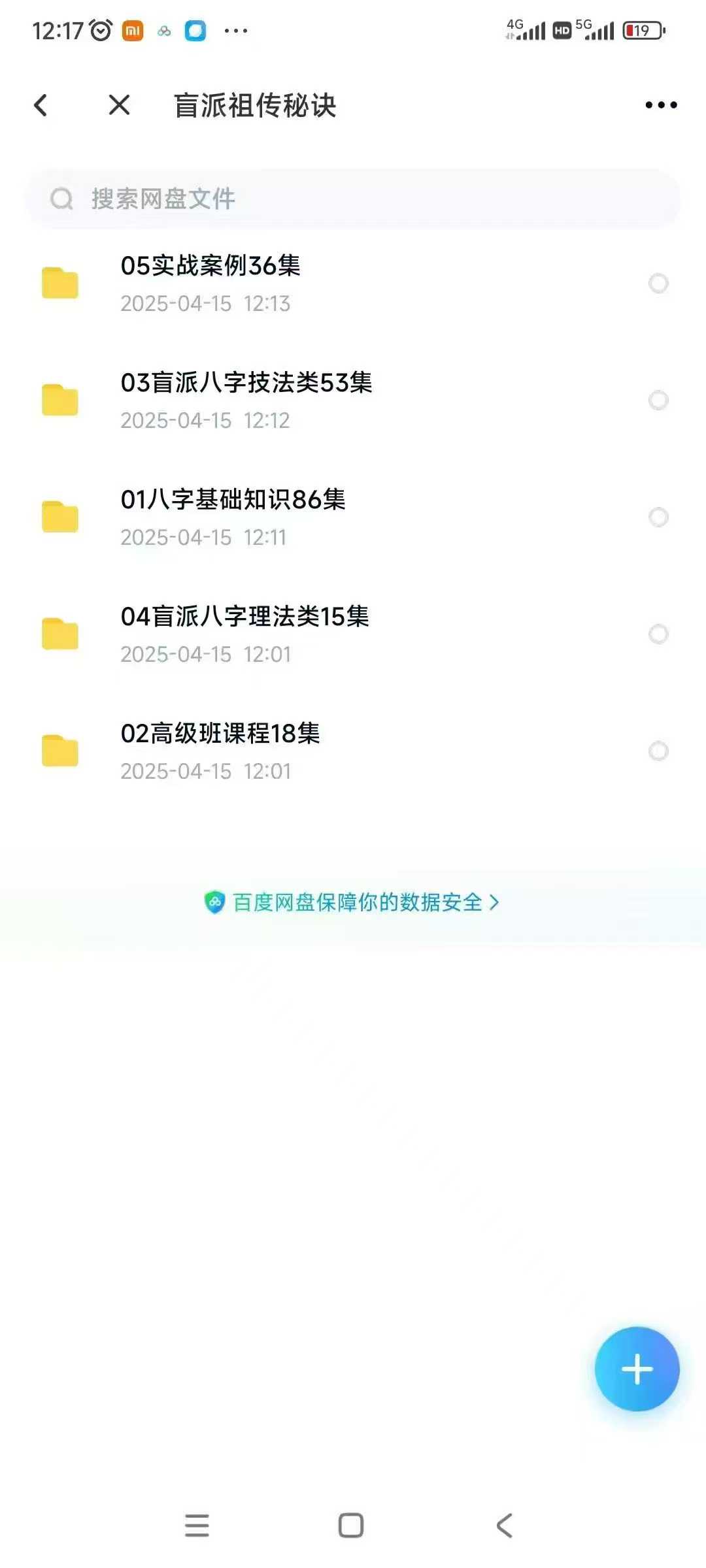This screenshot has height=1568, width=706.
Task: Open recent apps from the navigation bar
Action: coord(197,1526)
